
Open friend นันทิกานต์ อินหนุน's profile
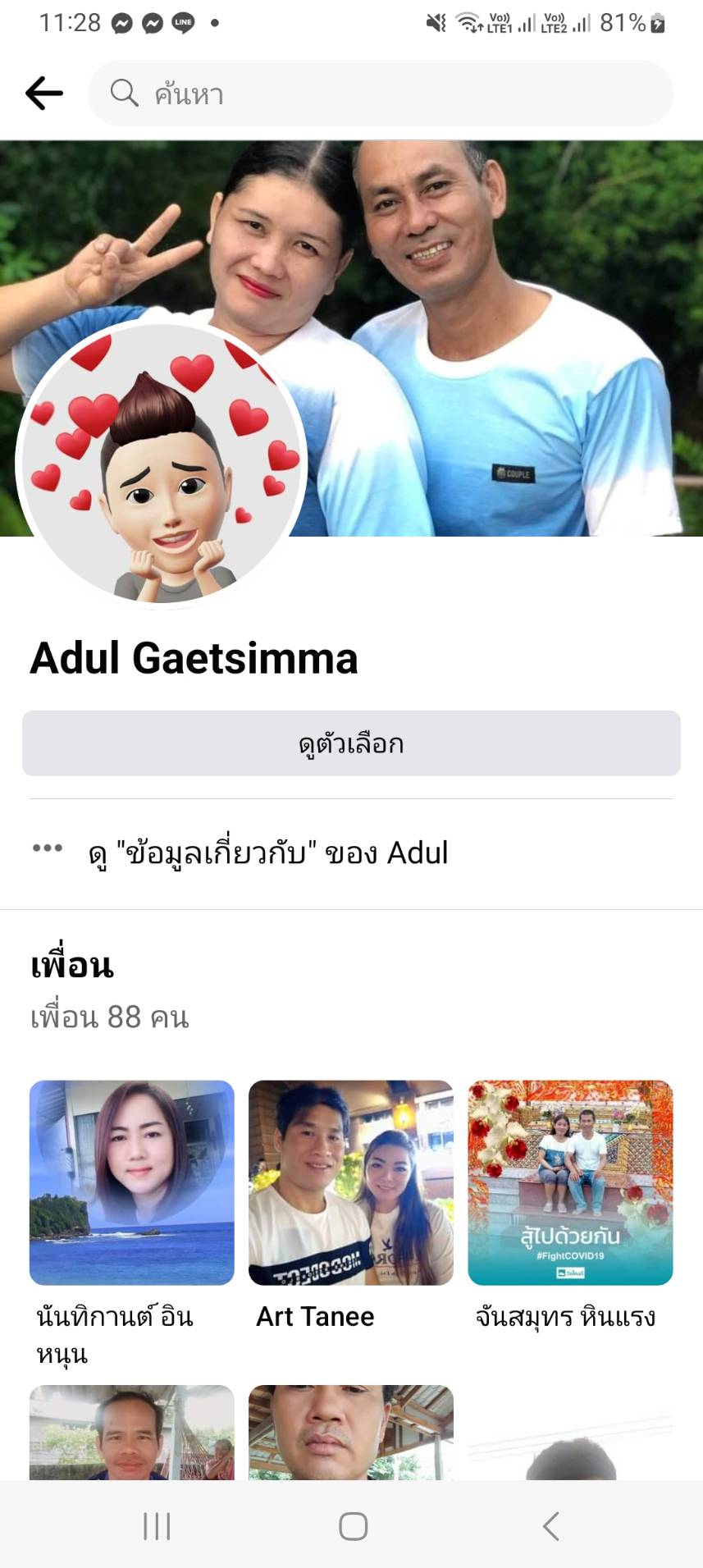(132, 1182)
